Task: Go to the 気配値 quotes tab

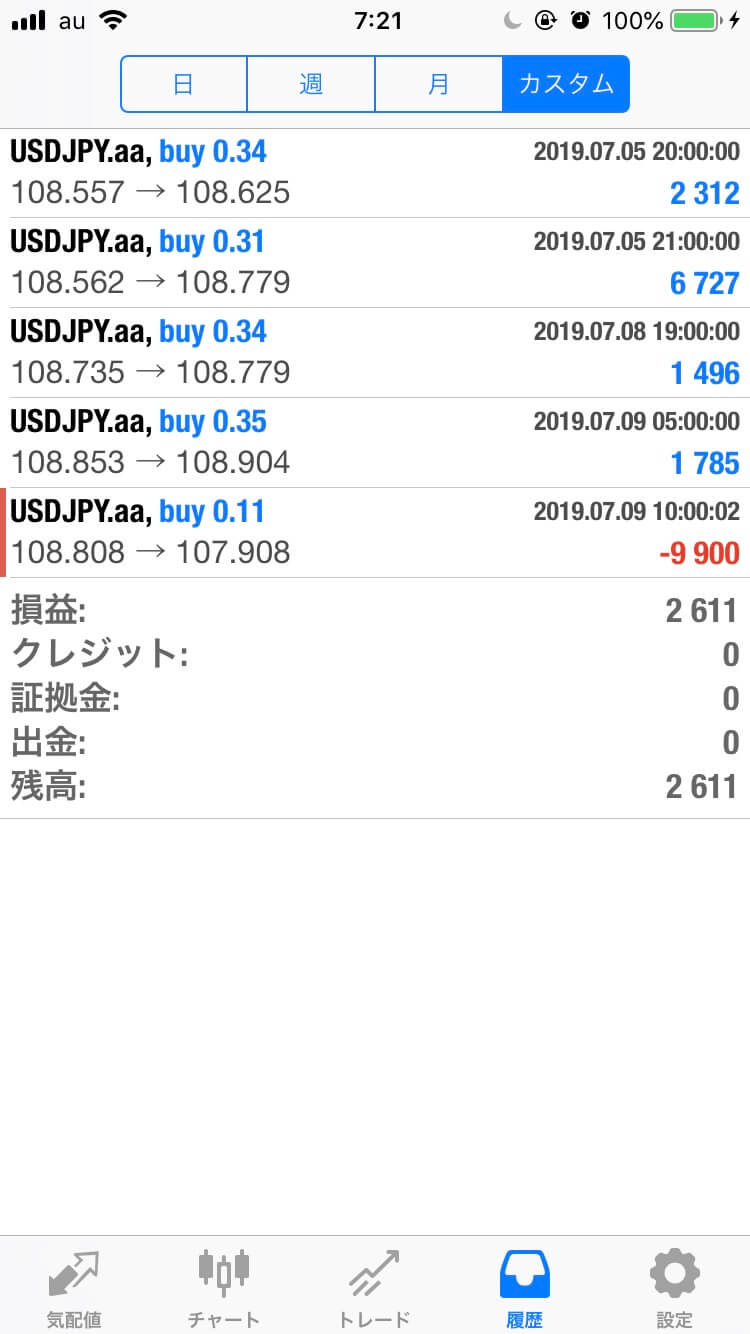Action: click(x=74, y=1286)
